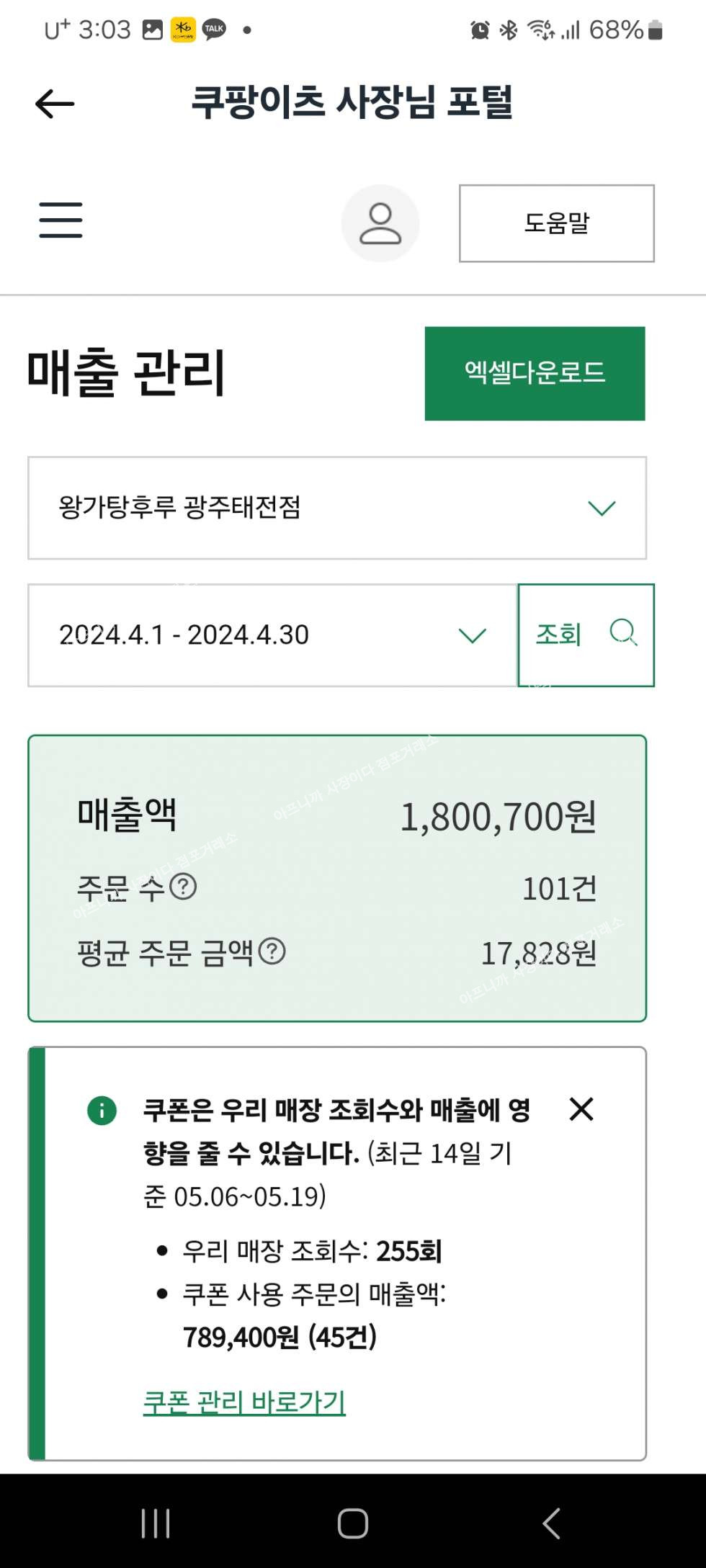
Task: Download sales via 엑셀다운로드 button
Action: click(x=535, y=373)
